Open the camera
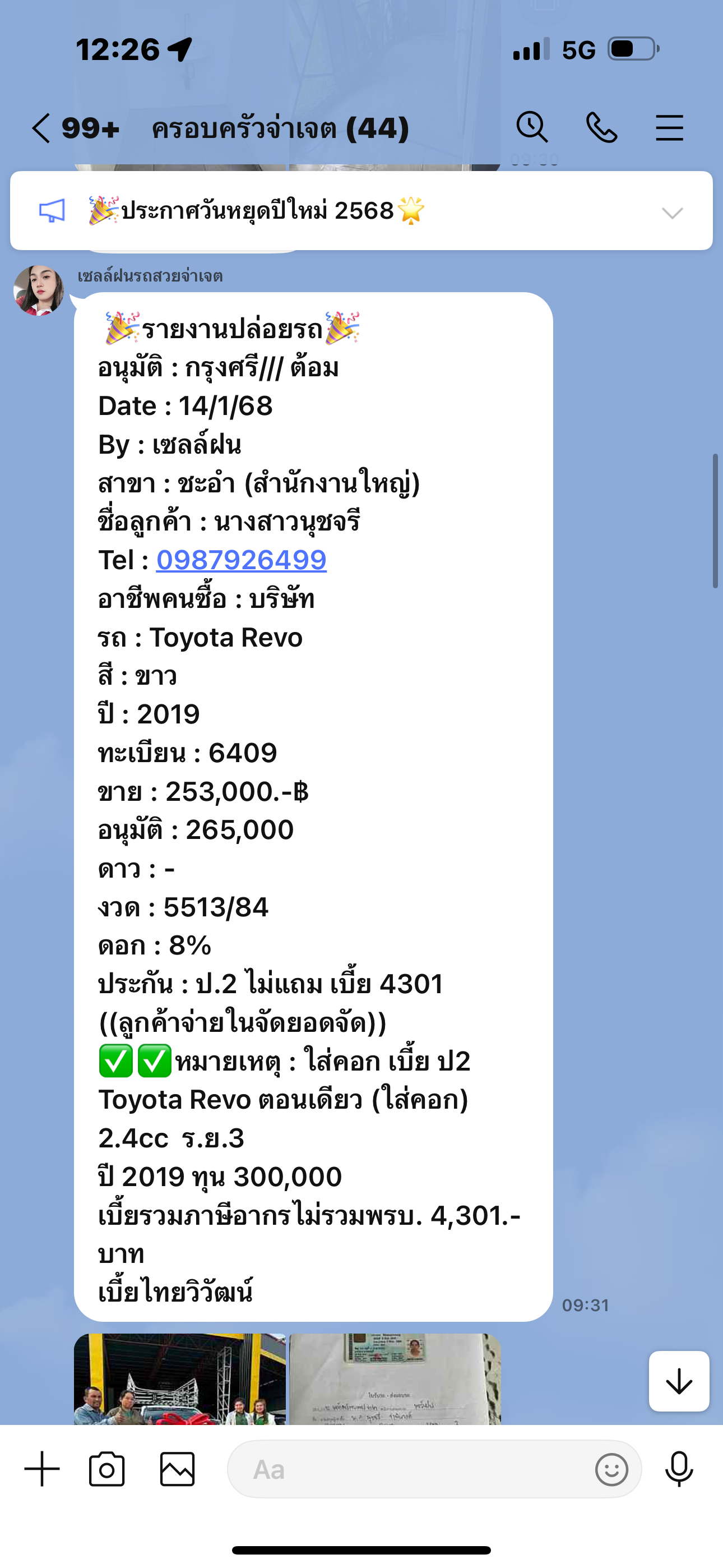Image resolution: width=723 pixels, height=1568 pixels. tap(107, 1469)
